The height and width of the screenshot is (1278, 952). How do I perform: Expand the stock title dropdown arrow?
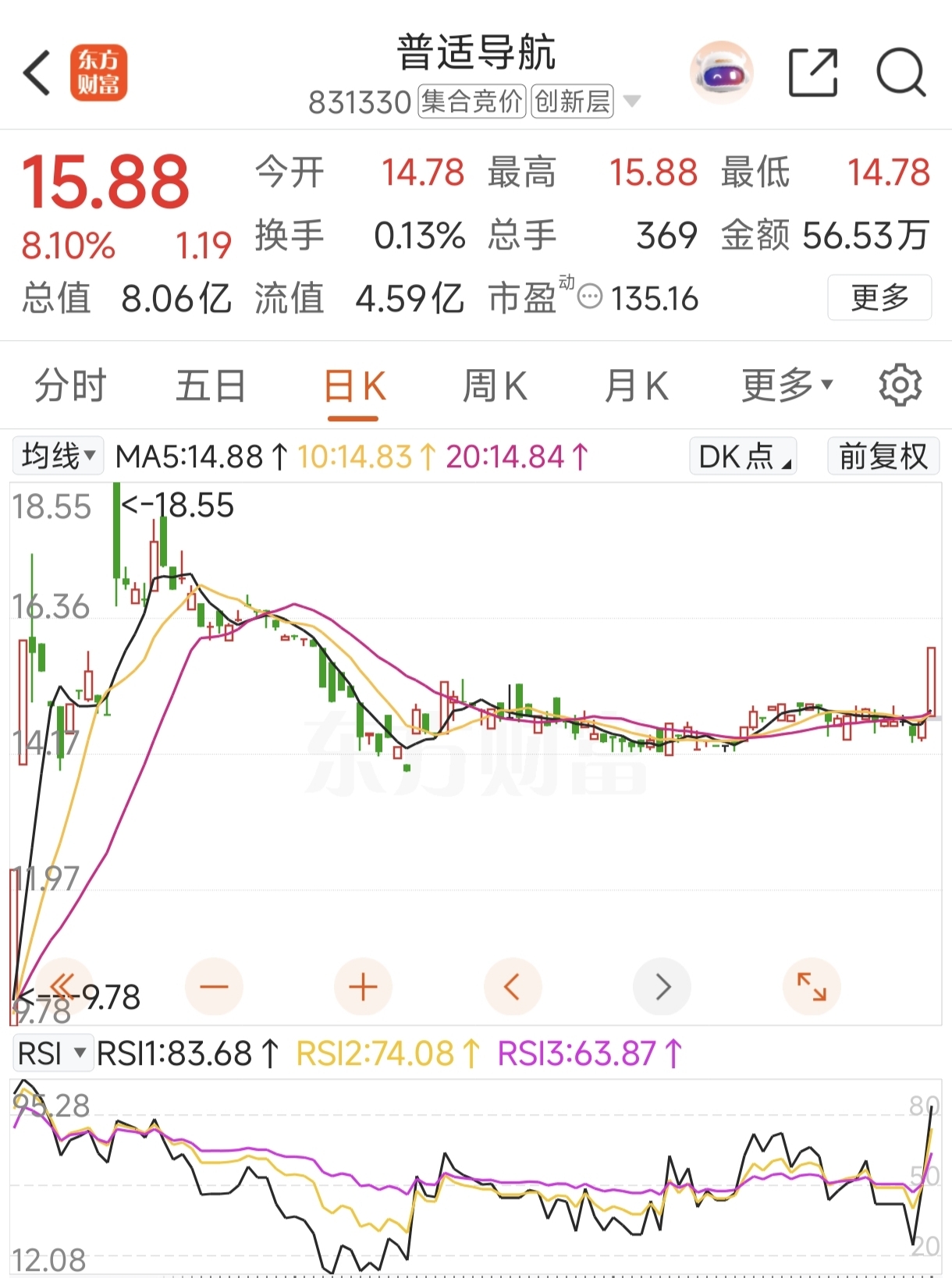click(632, 101)
